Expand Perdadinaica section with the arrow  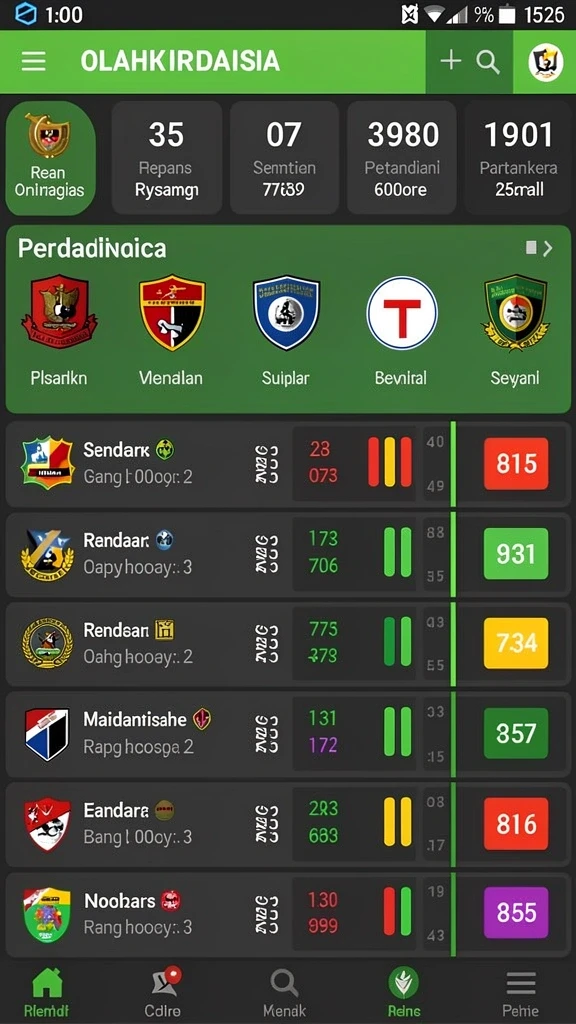pos(540,248)
